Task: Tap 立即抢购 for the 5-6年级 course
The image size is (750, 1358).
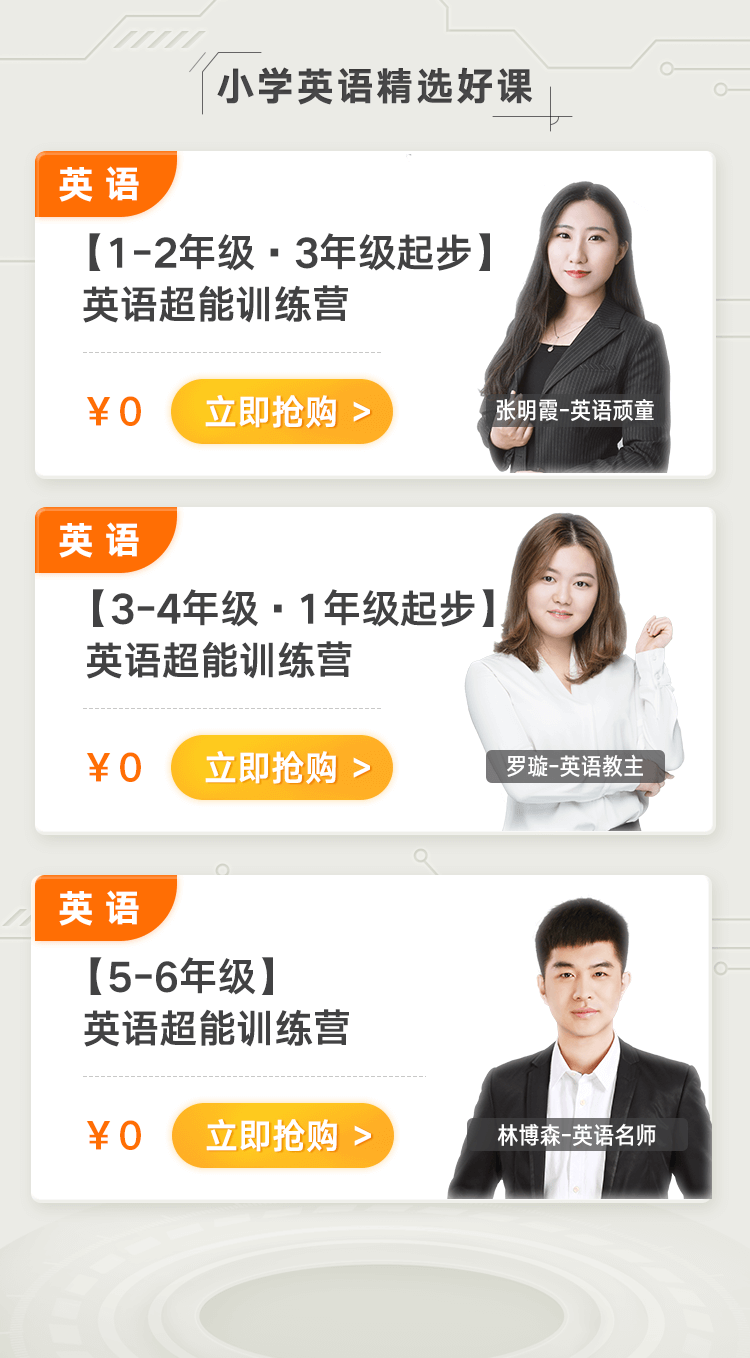Action: 283,1136
